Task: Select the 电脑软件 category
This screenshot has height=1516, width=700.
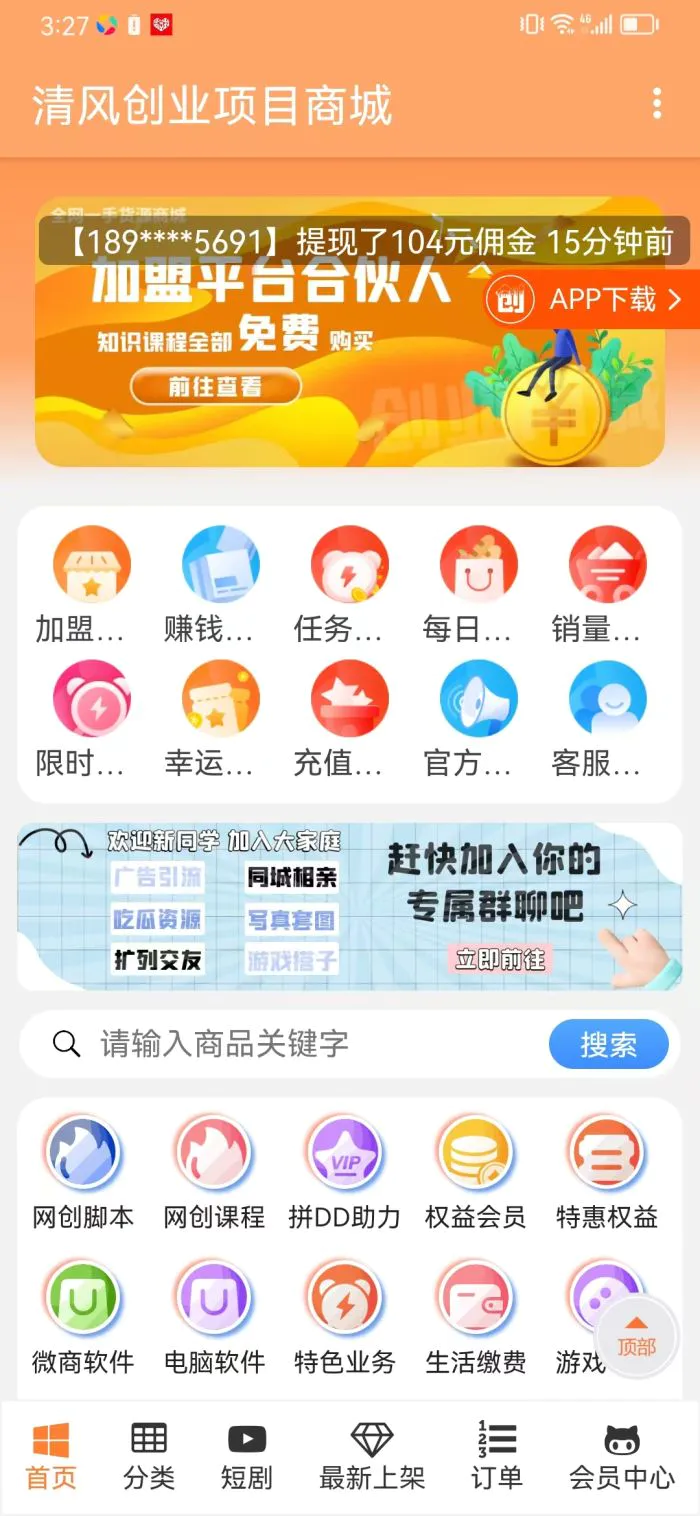Action: (x=214, y=1317)
